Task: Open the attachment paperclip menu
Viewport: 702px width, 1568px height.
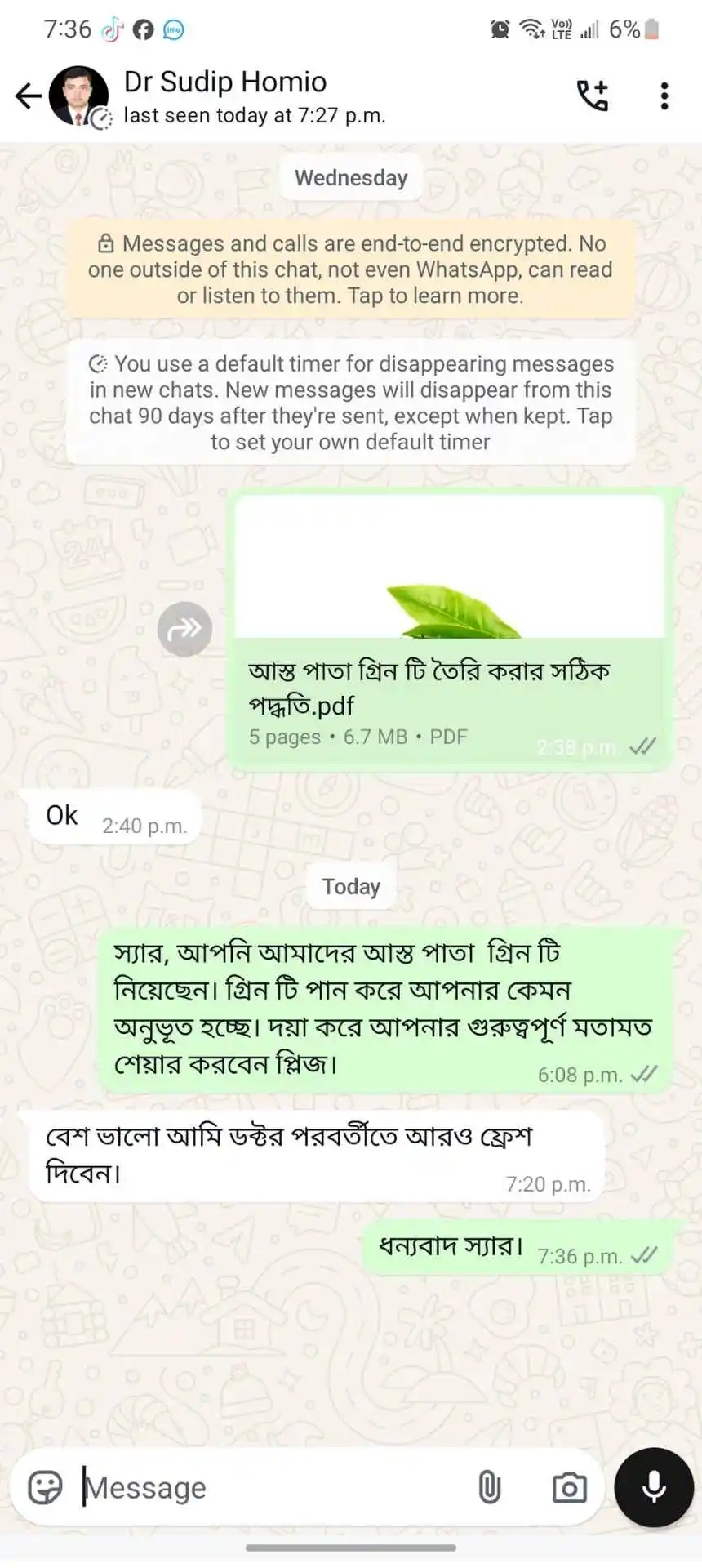Action: (x=489, y=1487)
